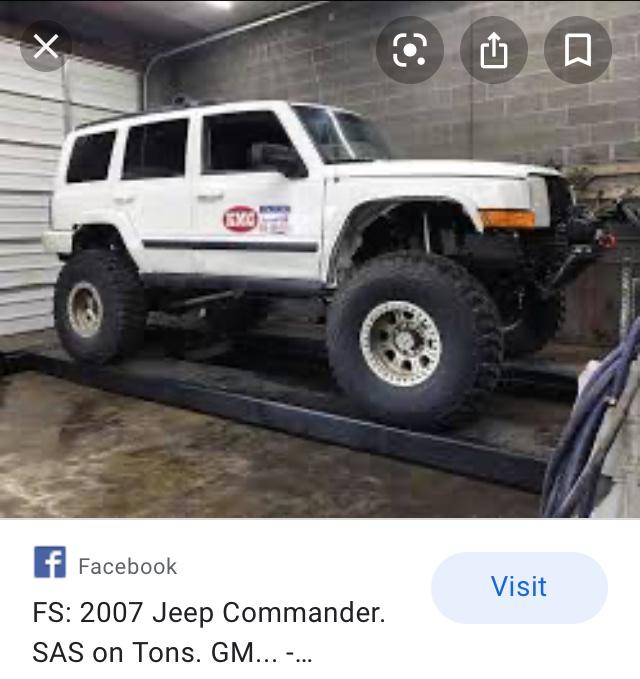Visit the Facebook page

(x=519, y=587)
